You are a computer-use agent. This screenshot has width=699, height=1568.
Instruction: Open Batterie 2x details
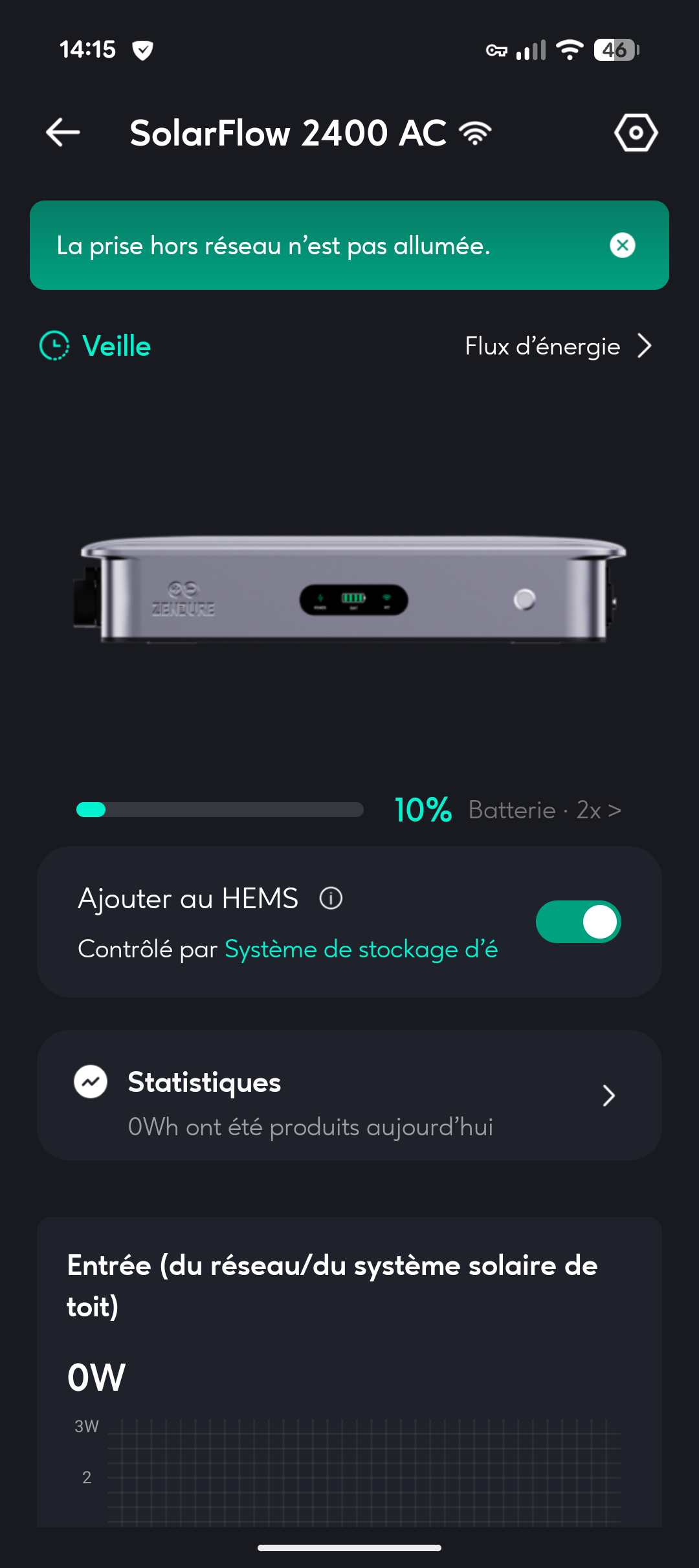point(544,810)
